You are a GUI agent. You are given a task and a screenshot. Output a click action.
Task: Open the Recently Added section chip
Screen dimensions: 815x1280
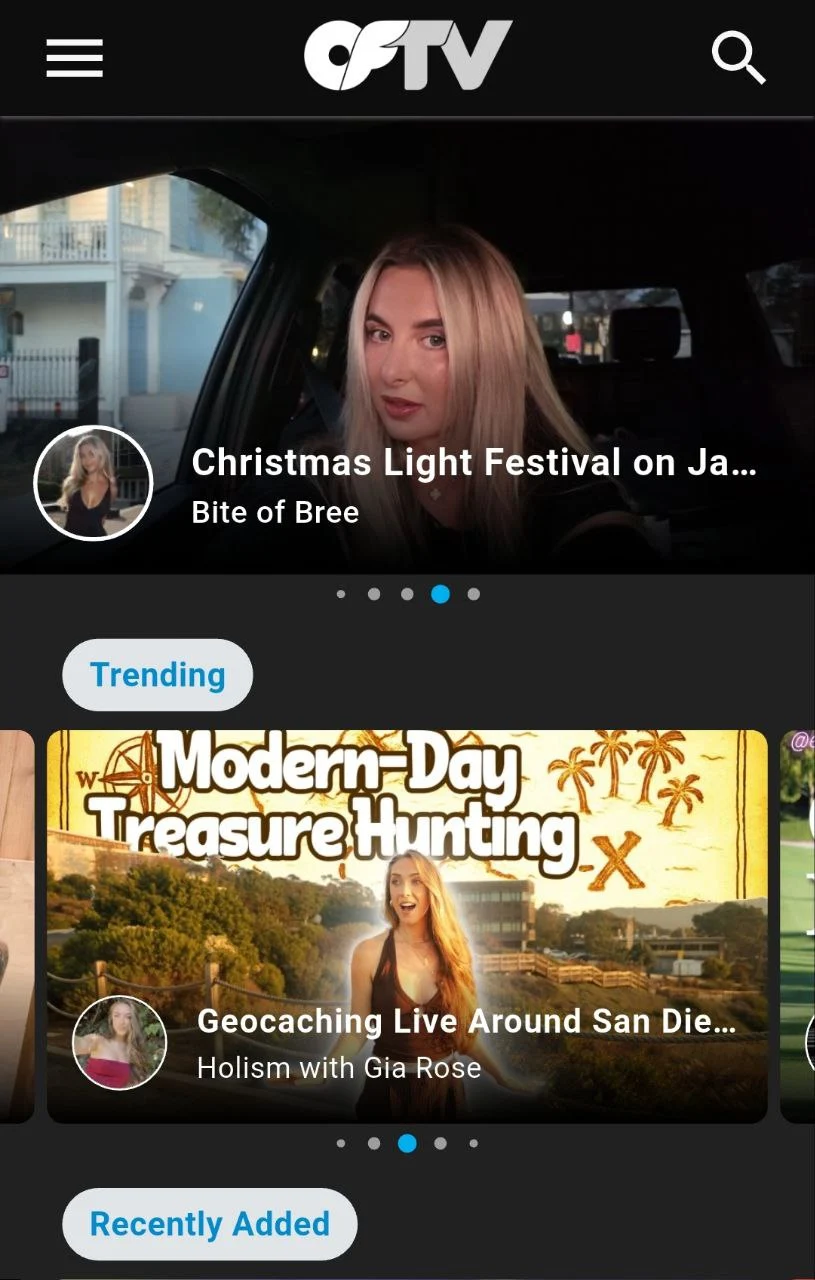pos(209,1224)
